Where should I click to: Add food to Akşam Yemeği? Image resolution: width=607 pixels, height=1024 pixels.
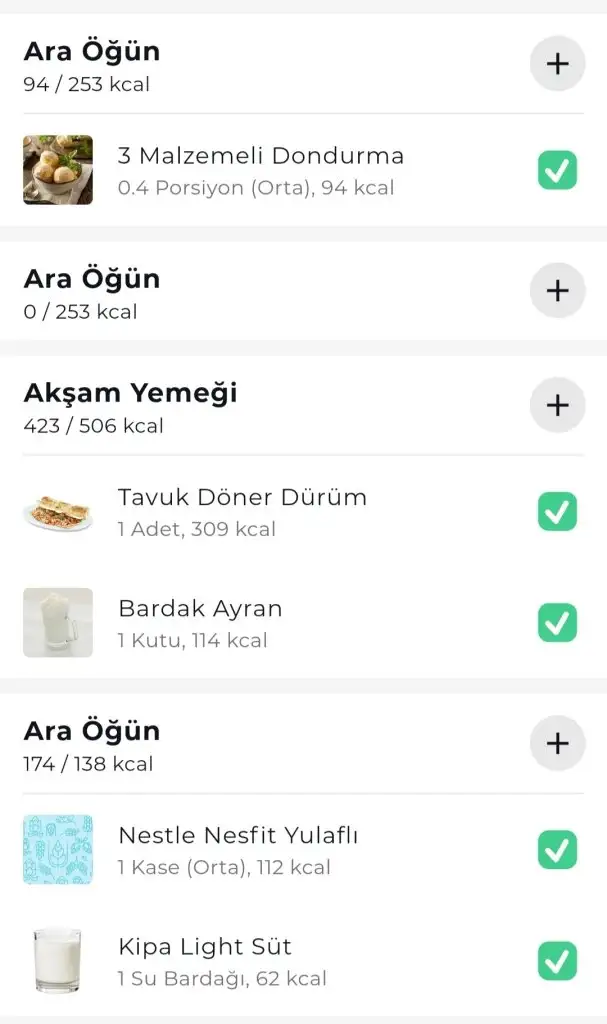(x=557, y=405)
